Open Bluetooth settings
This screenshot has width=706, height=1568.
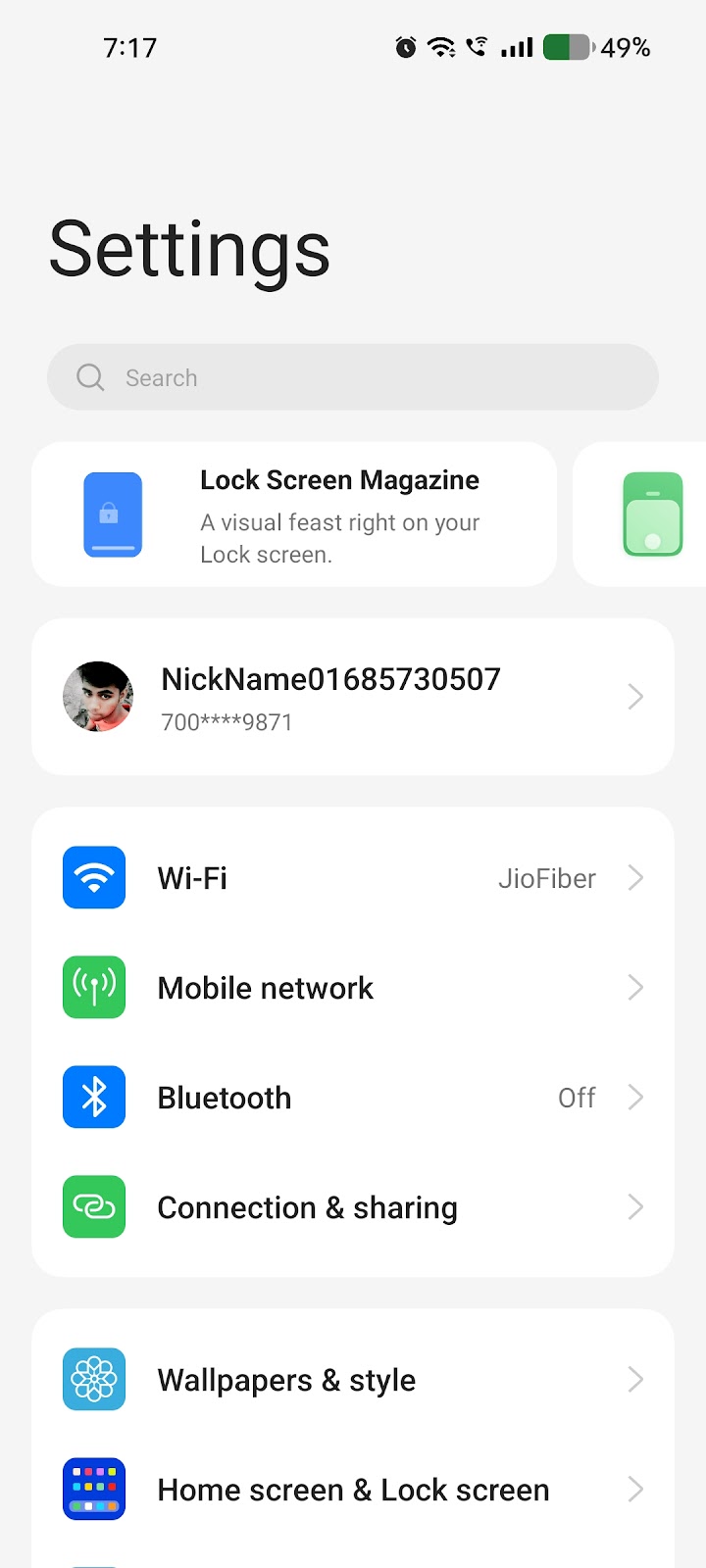click(353, 1098)
